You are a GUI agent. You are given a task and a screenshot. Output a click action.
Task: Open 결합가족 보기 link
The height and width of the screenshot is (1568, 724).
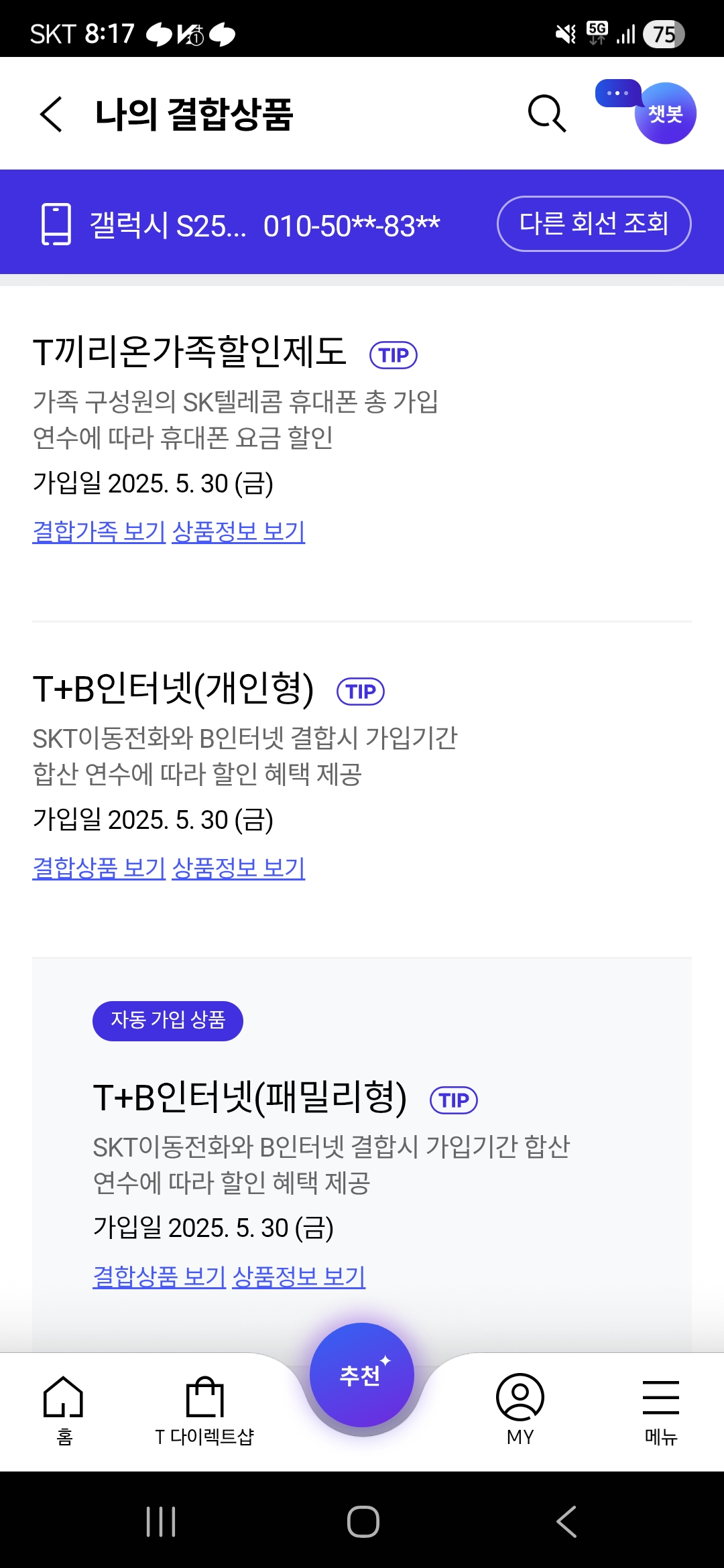[99, 531]
